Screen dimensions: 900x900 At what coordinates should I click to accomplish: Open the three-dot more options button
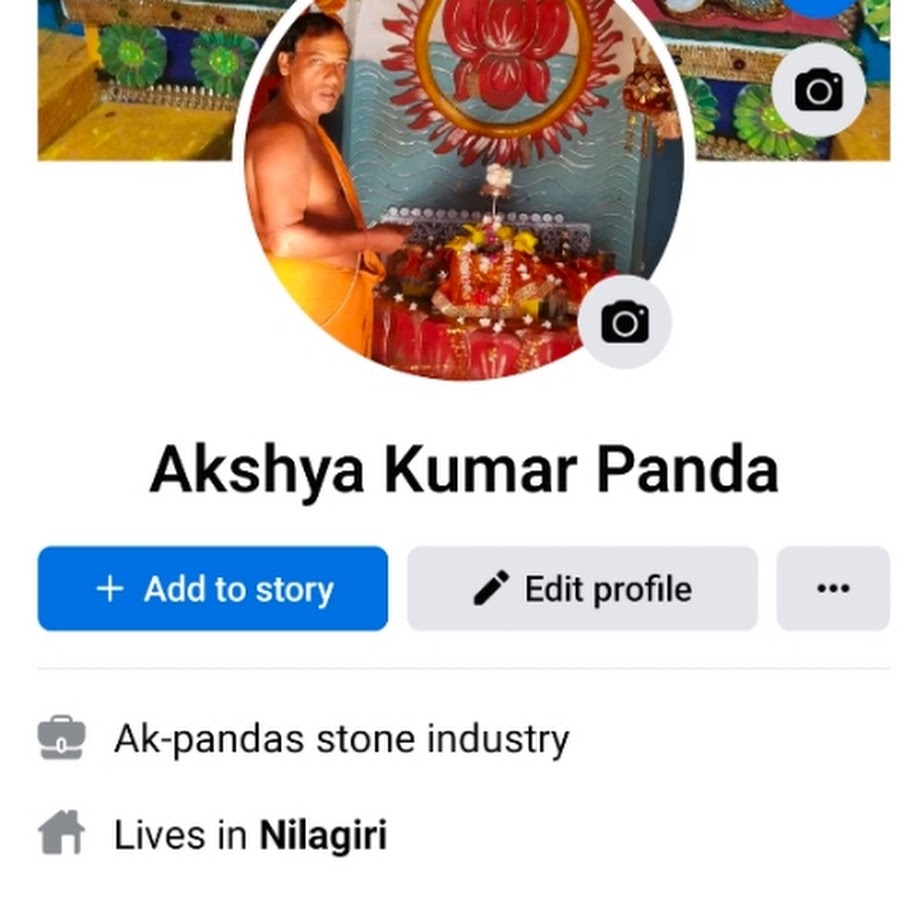[x=832, y=589]
